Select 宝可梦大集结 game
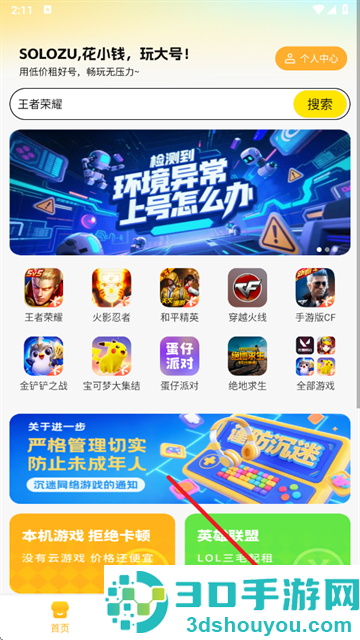Image resolution: width=360 pixels, height=640 pixels. coord(111,364)
